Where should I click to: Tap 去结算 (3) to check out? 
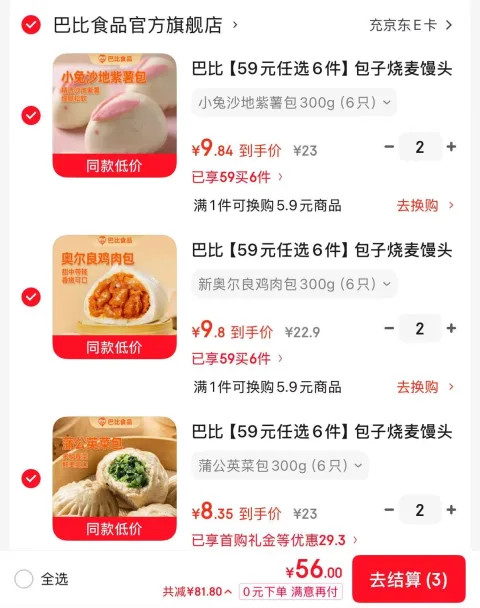(x=409, y=579)
